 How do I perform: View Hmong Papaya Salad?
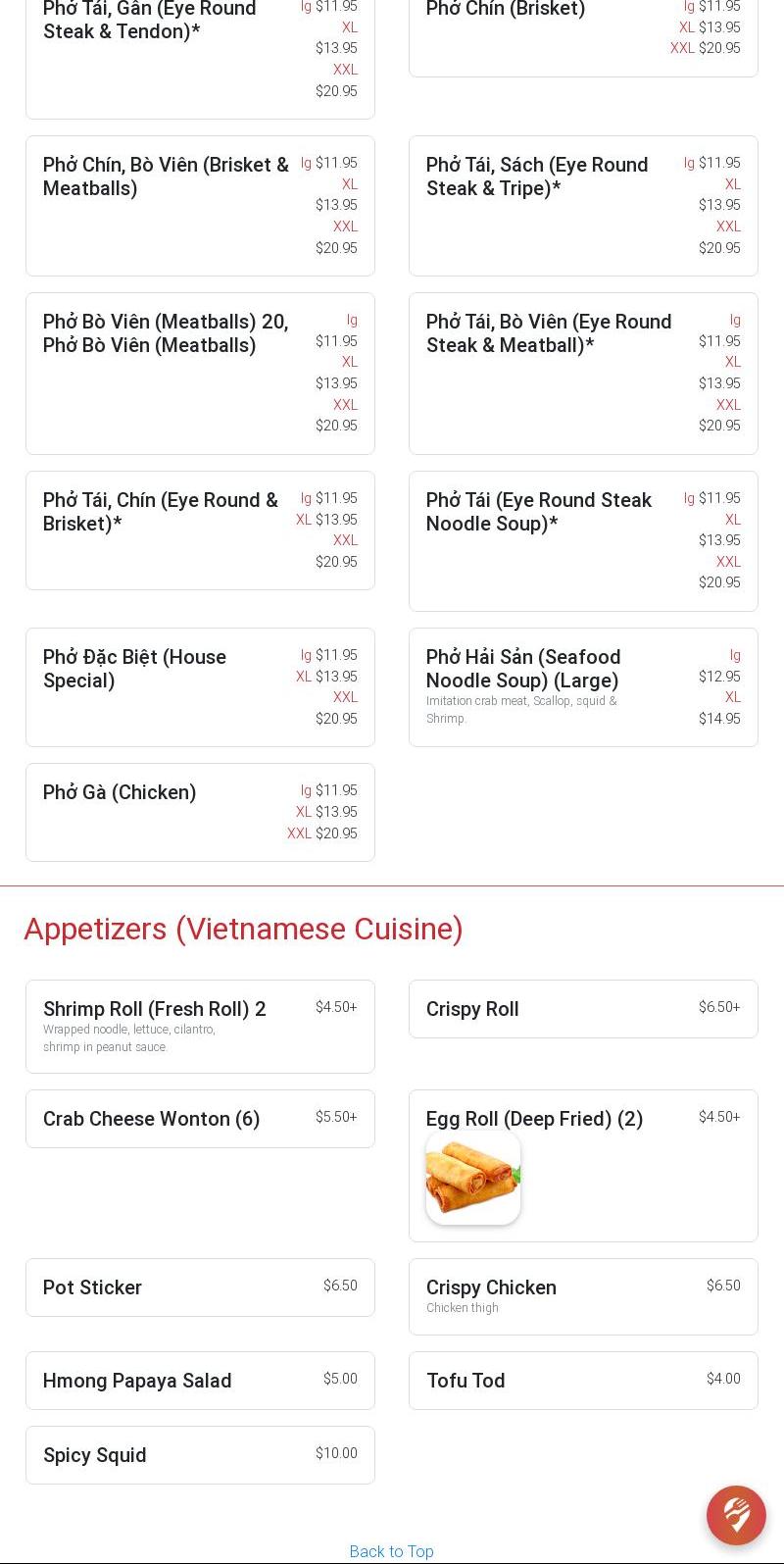point(200,1381)
